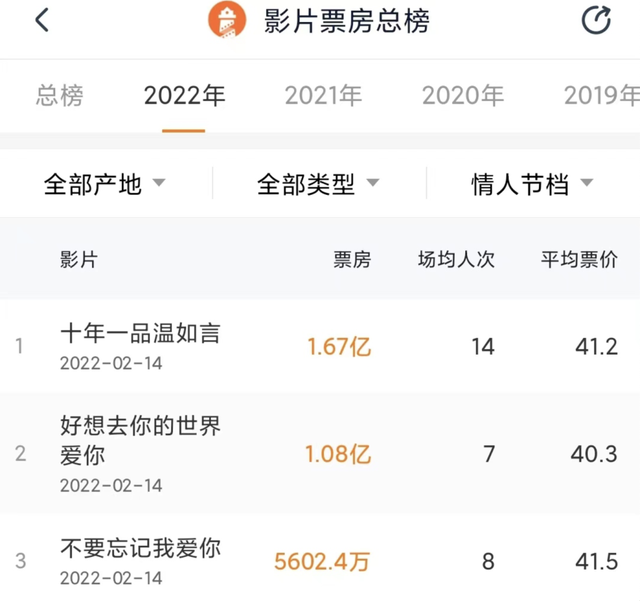Open the film 好想去你的世界爱你
640x601 pixels.
pyautogui.click(x=140, y=440)
